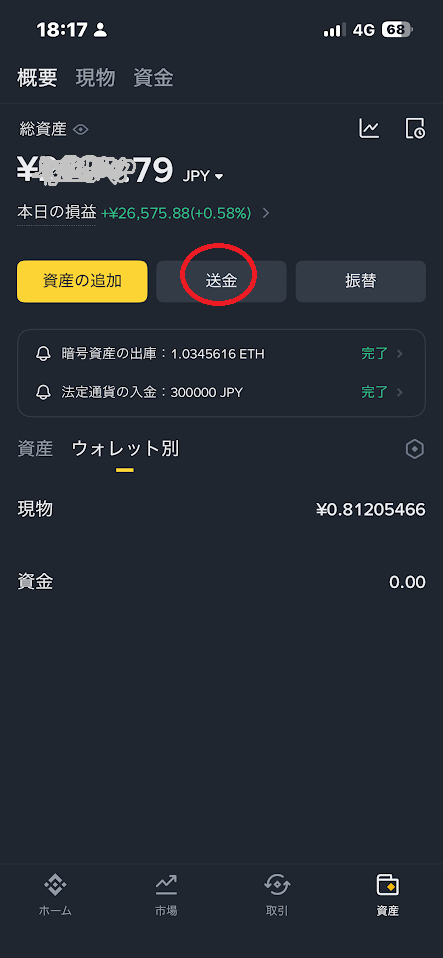Viewport: 443px width, 958px height.
Task: Open the asset chart icon
Action: [369, 128]
